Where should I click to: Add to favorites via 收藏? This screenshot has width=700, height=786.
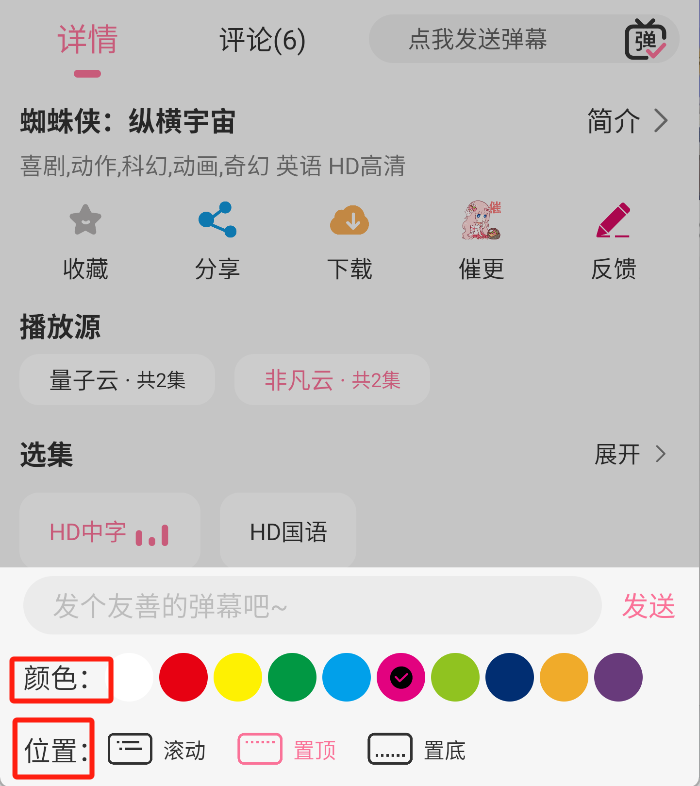click(x=85, y=241)
